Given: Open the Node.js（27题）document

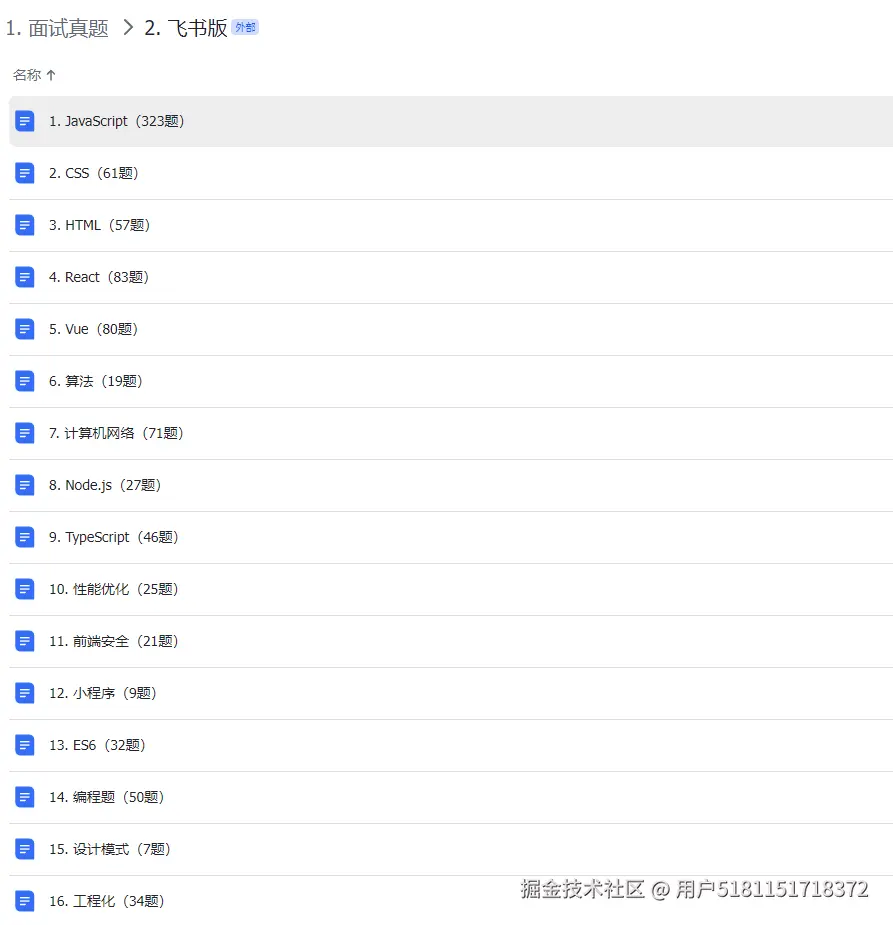Looking at the screenshot, I should point(105,485).
